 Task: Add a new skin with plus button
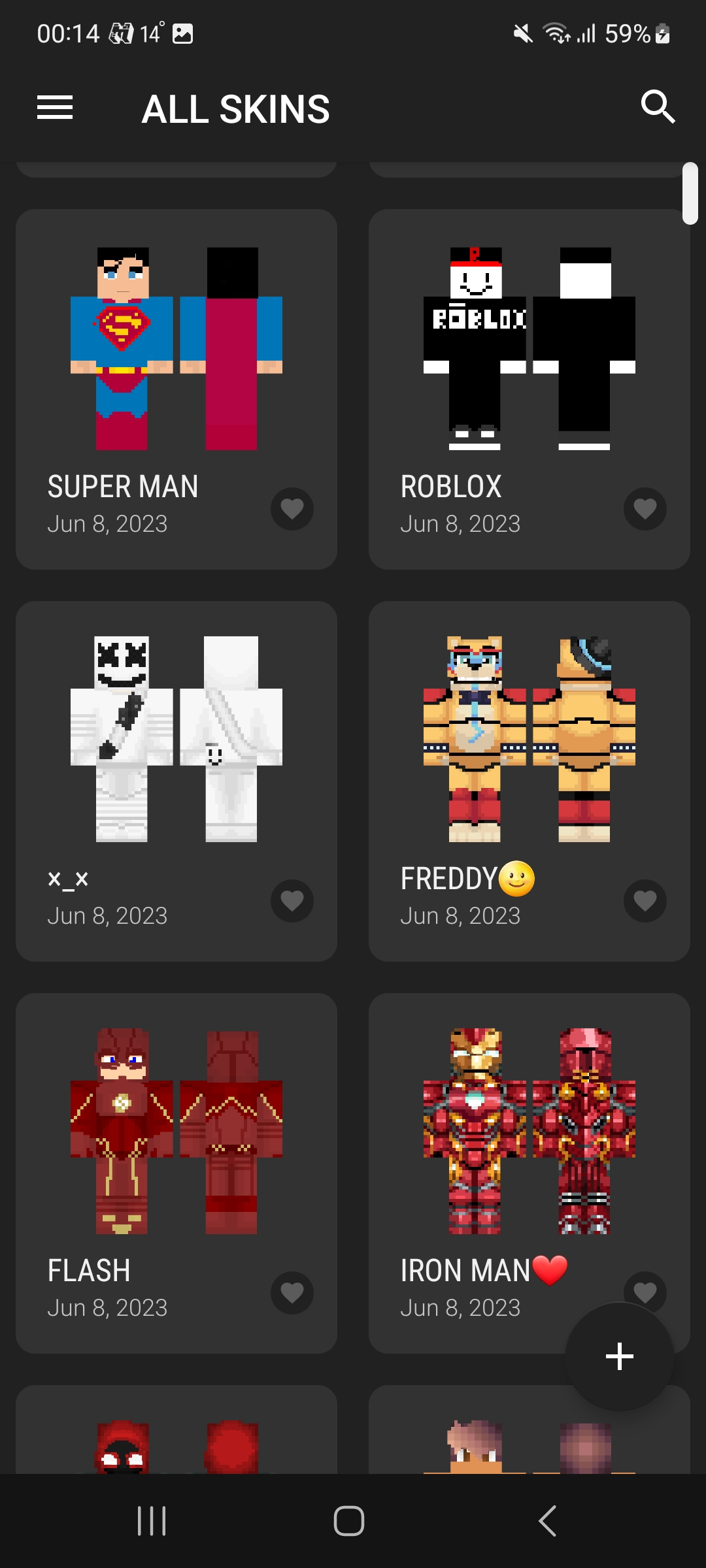tap(619, 1357)
